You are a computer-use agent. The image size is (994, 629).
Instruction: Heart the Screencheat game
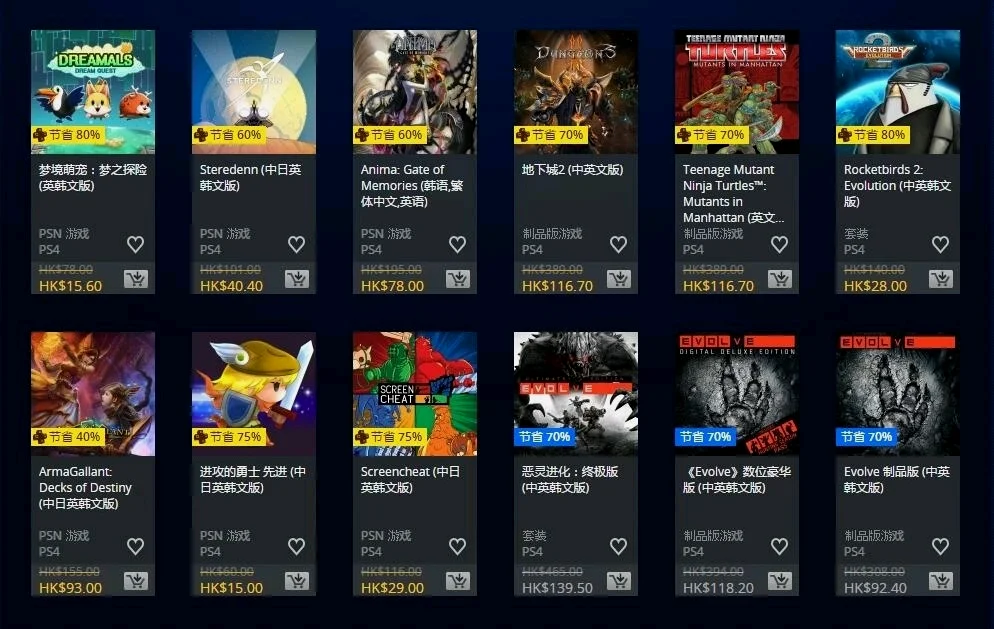457,546
